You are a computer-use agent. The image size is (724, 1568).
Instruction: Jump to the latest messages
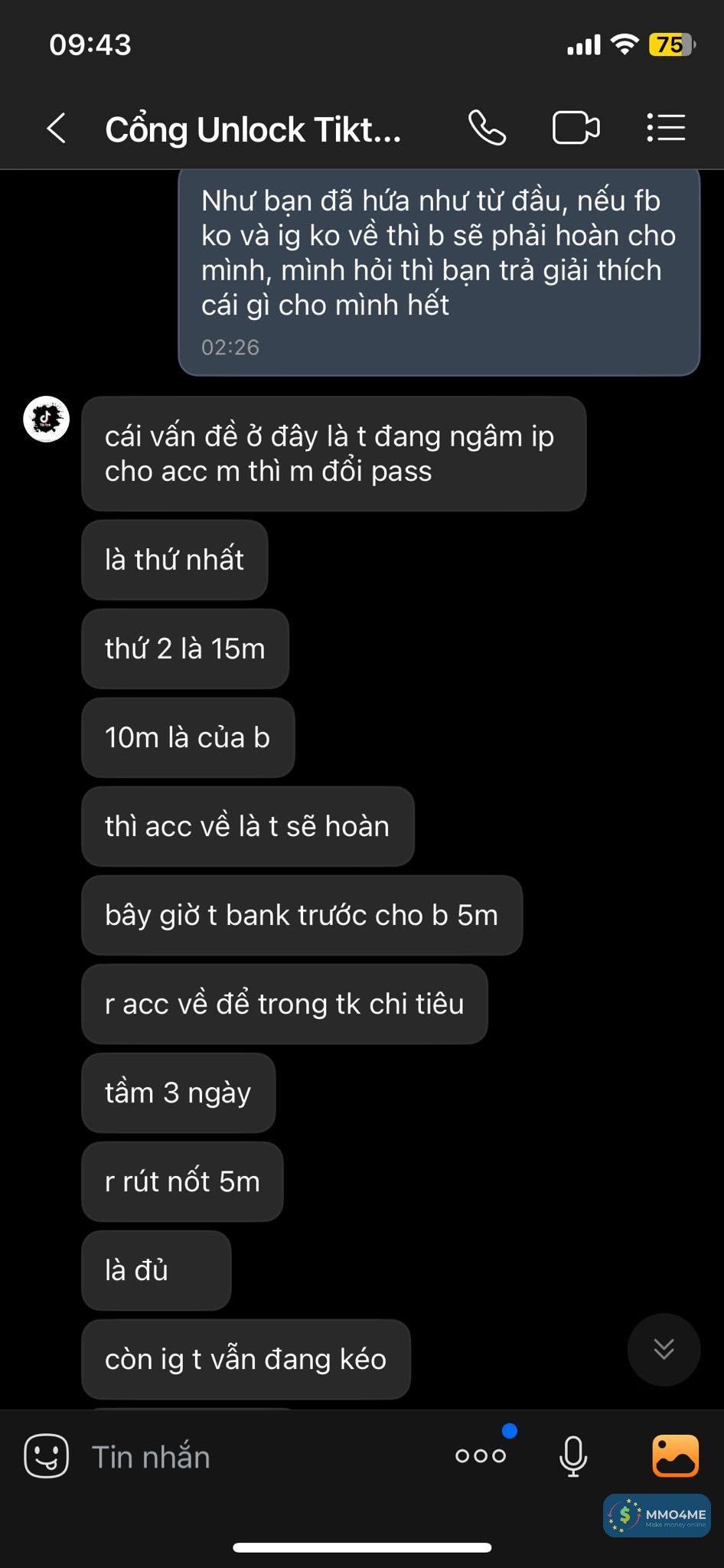coord(664,1349)
